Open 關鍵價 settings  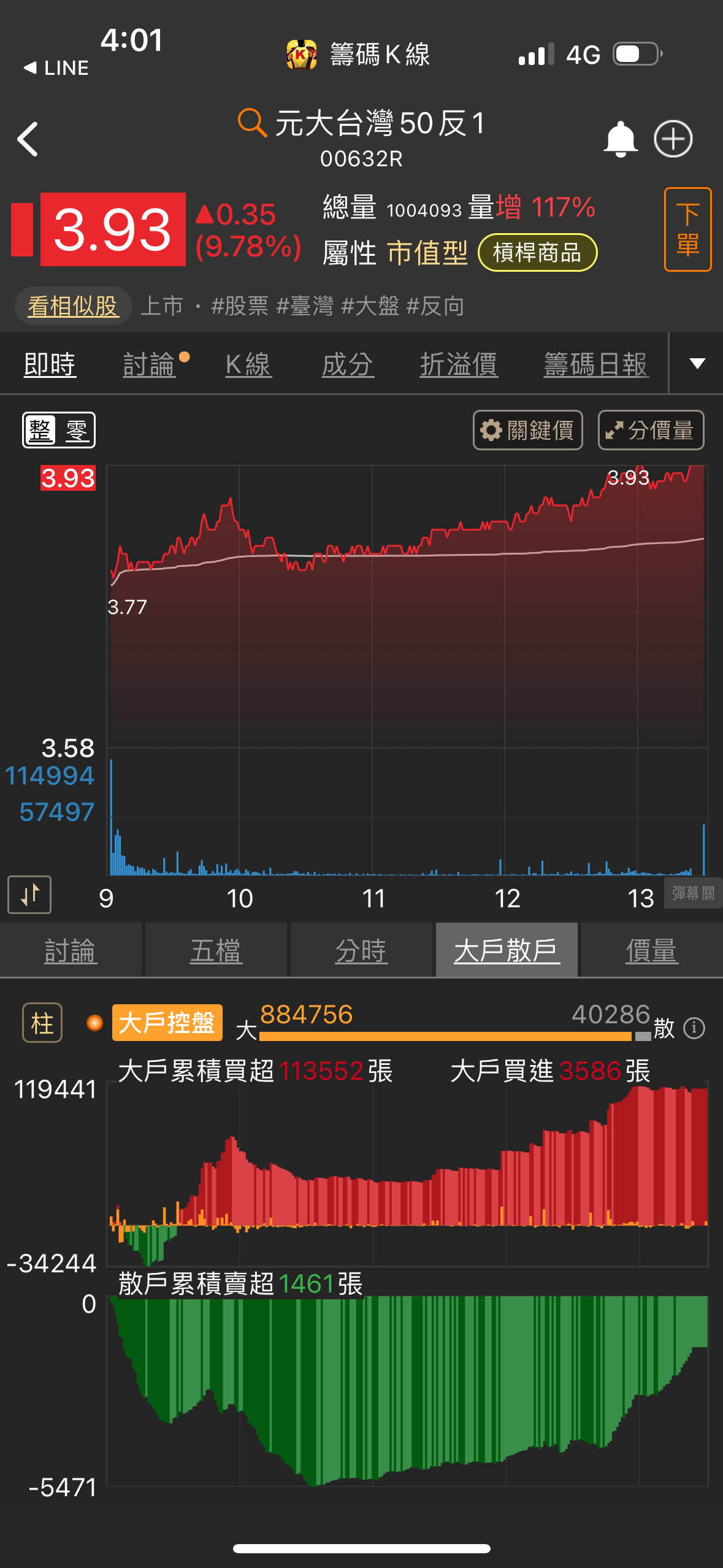[527, 430]
